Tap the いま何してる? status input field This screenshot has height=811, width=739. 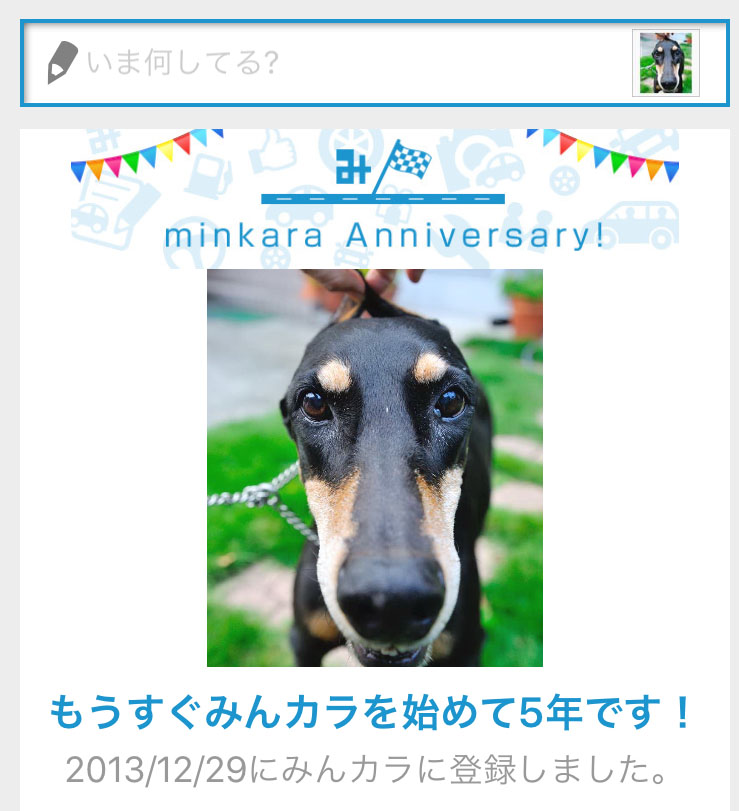330,63
